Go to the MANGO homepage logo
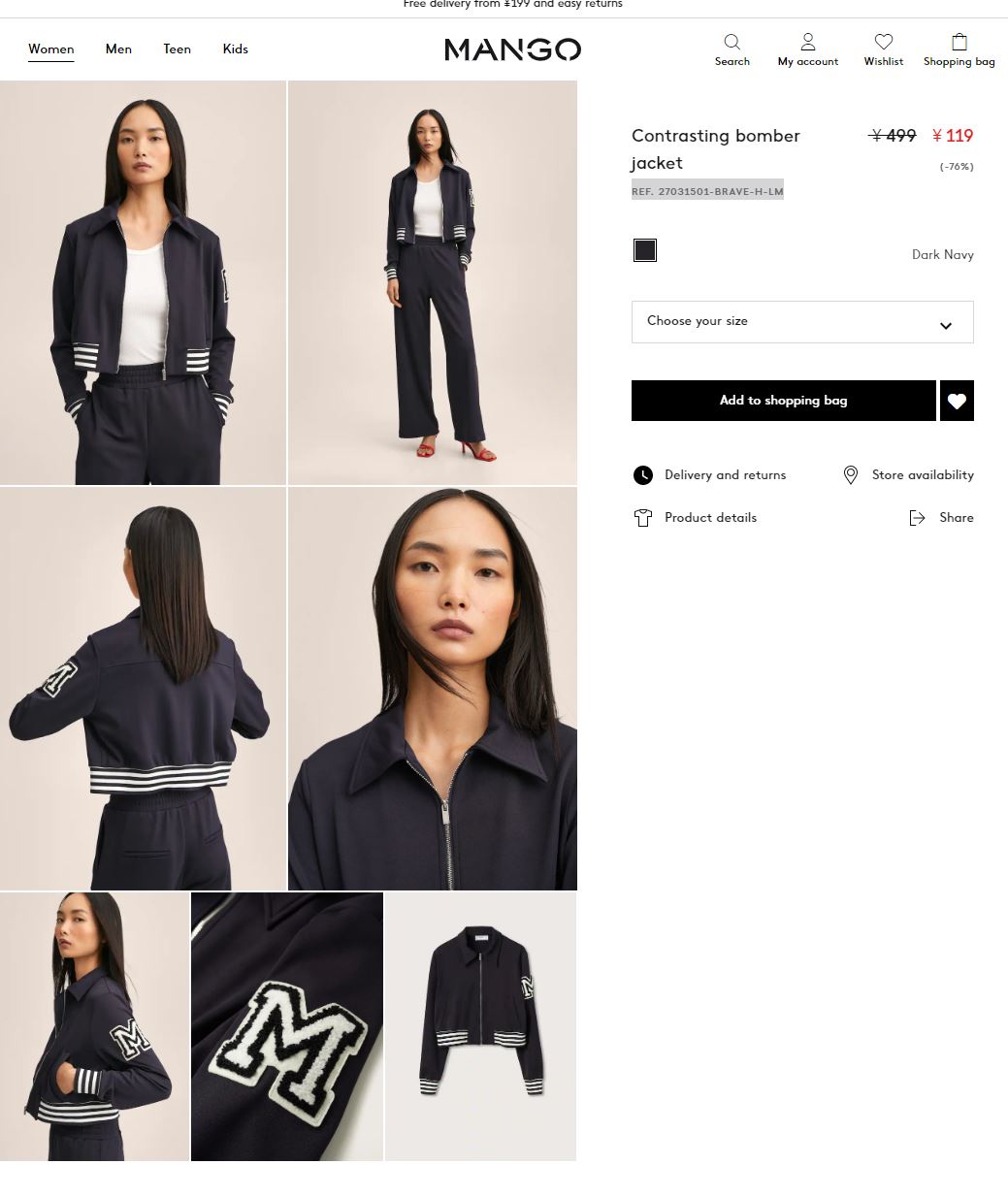1008x1197 pixels. (512, 49)
